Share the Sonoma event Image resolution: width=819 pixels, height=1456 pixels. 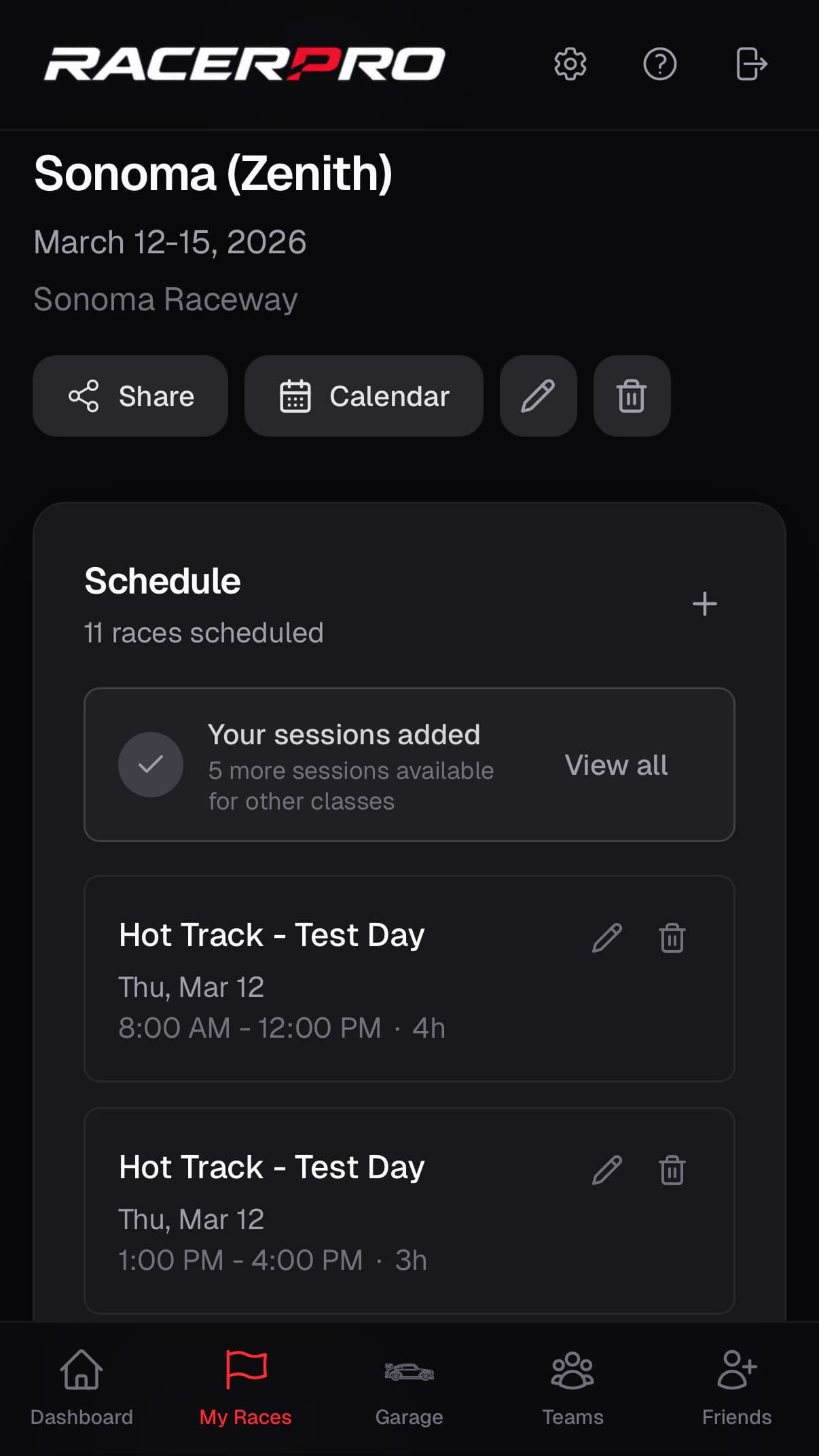click(130, 396)
